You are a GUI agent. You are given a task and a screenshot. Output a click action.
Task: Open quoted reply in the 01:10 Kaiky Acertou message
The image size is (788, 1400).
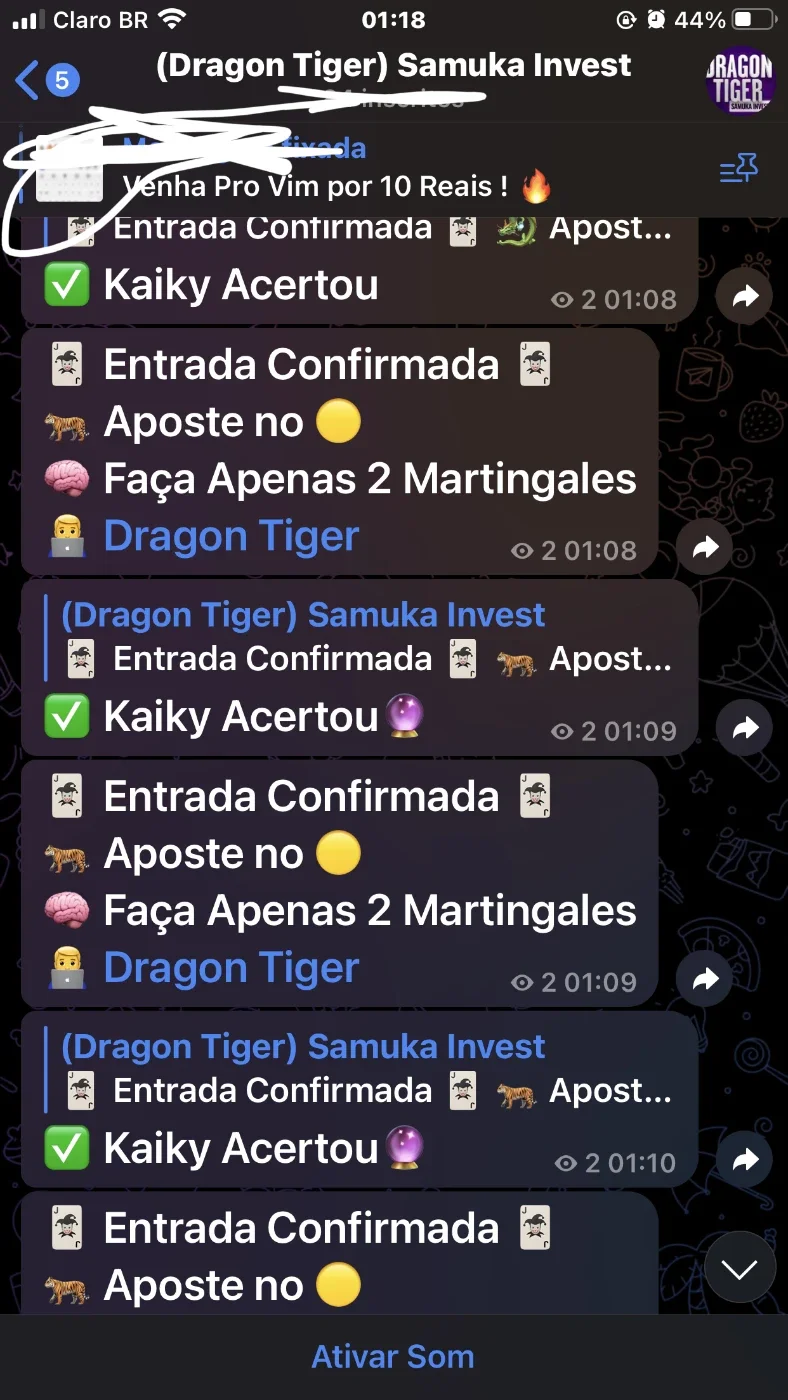click(360, 1069)
